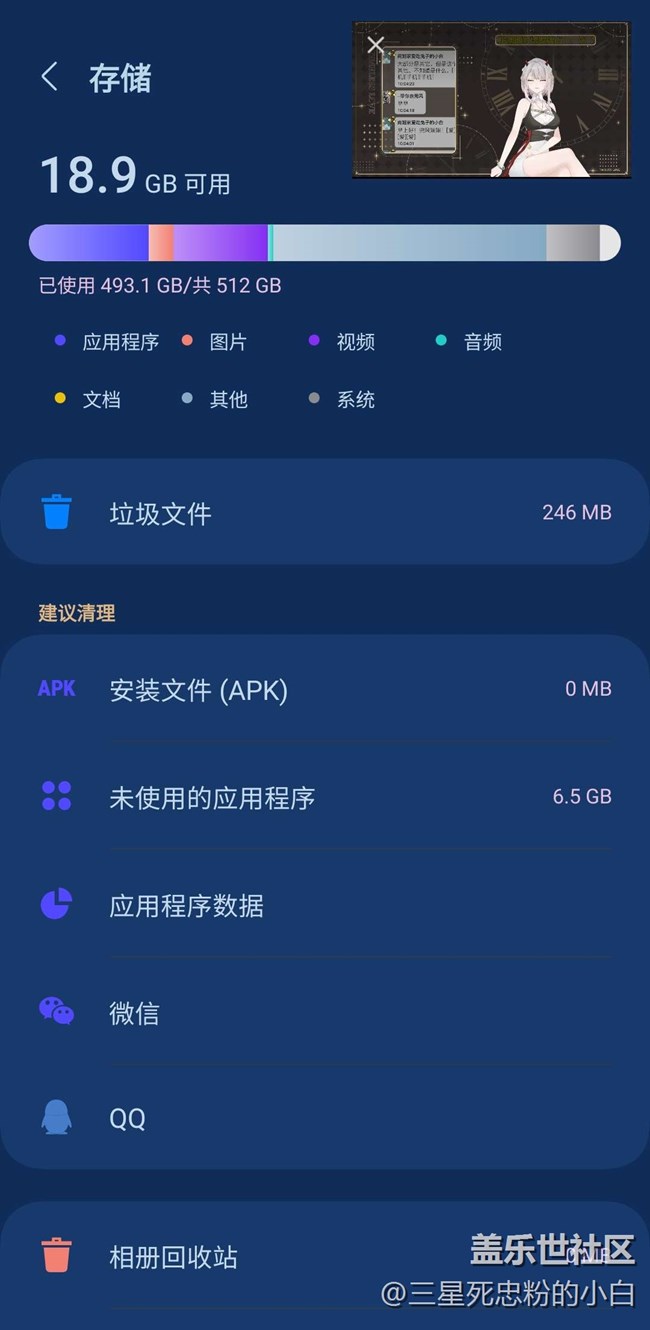This screenshot has height=1330, width=650.
Task: Open 垃圾文件 cleanup
Action: pyautogui.click(x=325, y=513)
